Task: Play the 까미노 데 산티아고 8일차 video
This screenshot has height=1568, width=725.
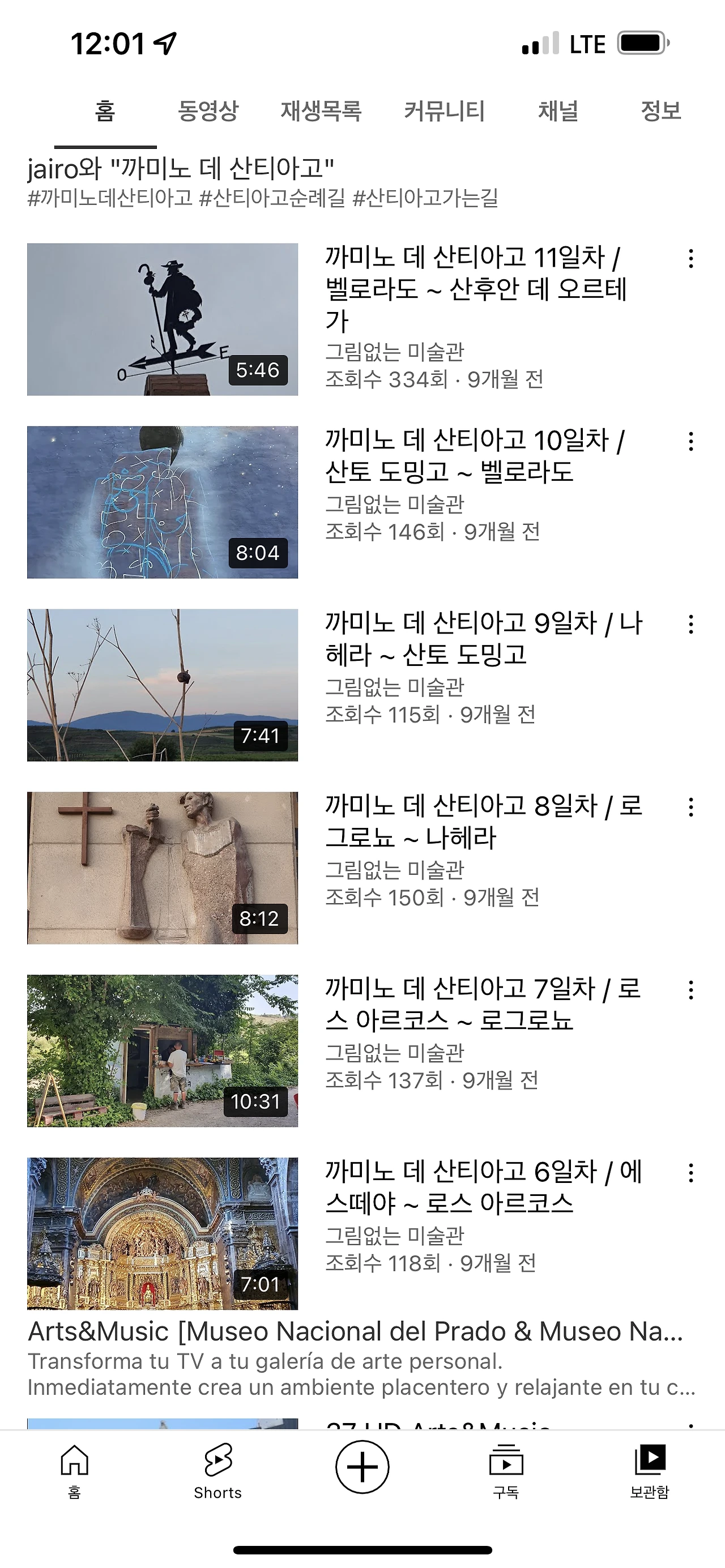Action: point(163,868)
